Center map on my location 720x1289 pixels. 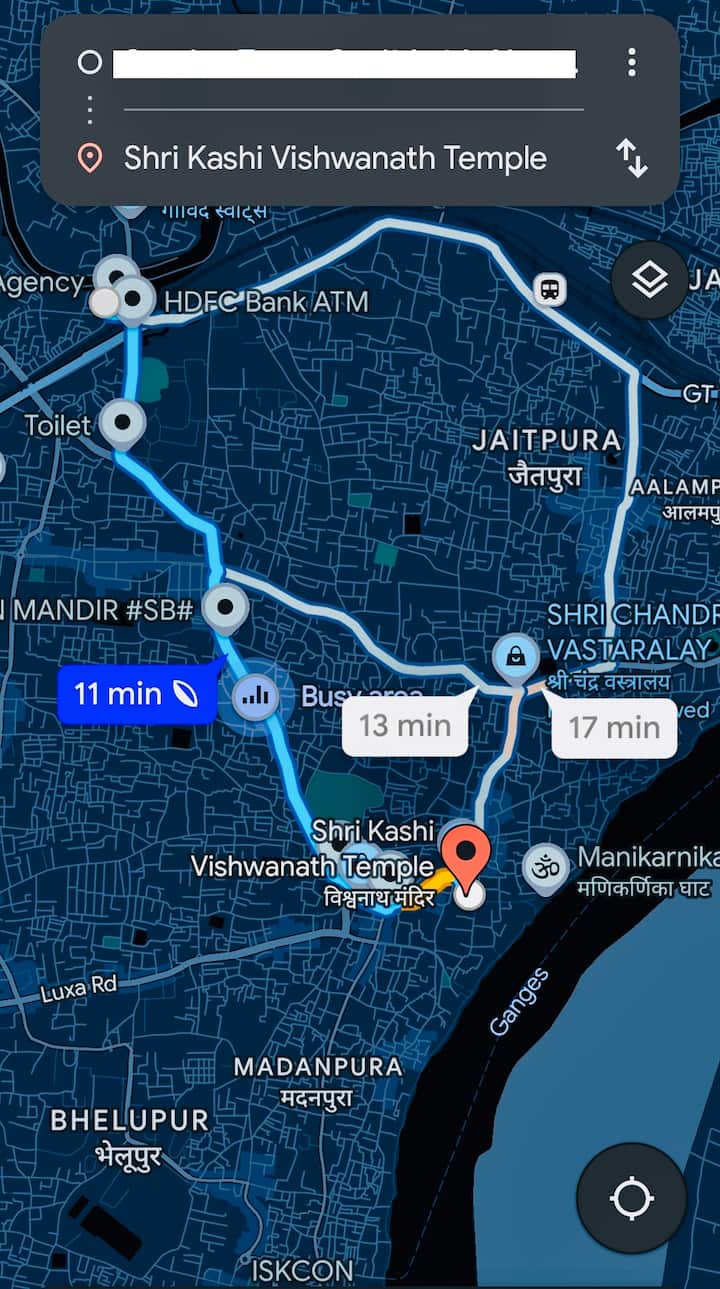631,1198
